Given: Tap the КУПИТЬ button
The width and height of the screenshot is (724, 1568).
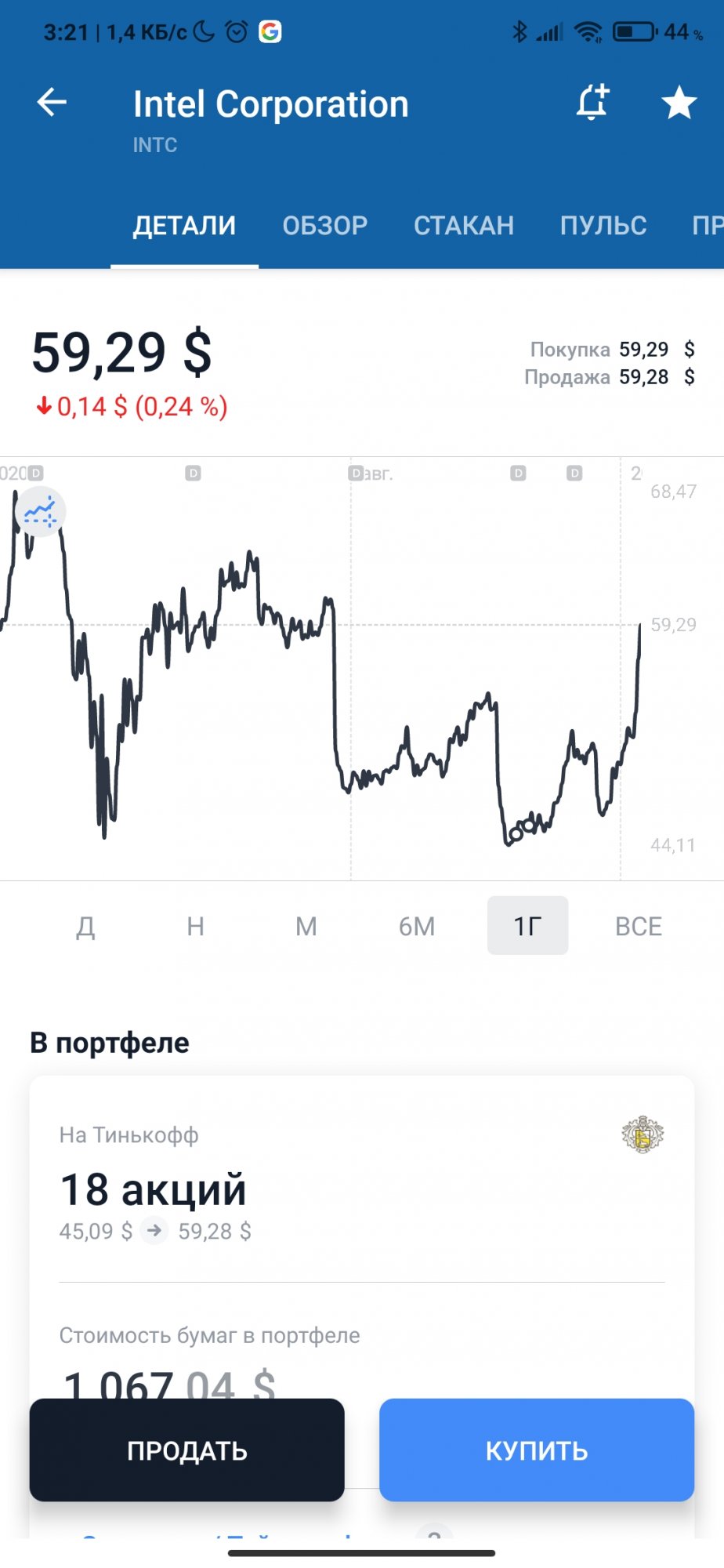Looking at the screenshot, I should point(537,1450).
